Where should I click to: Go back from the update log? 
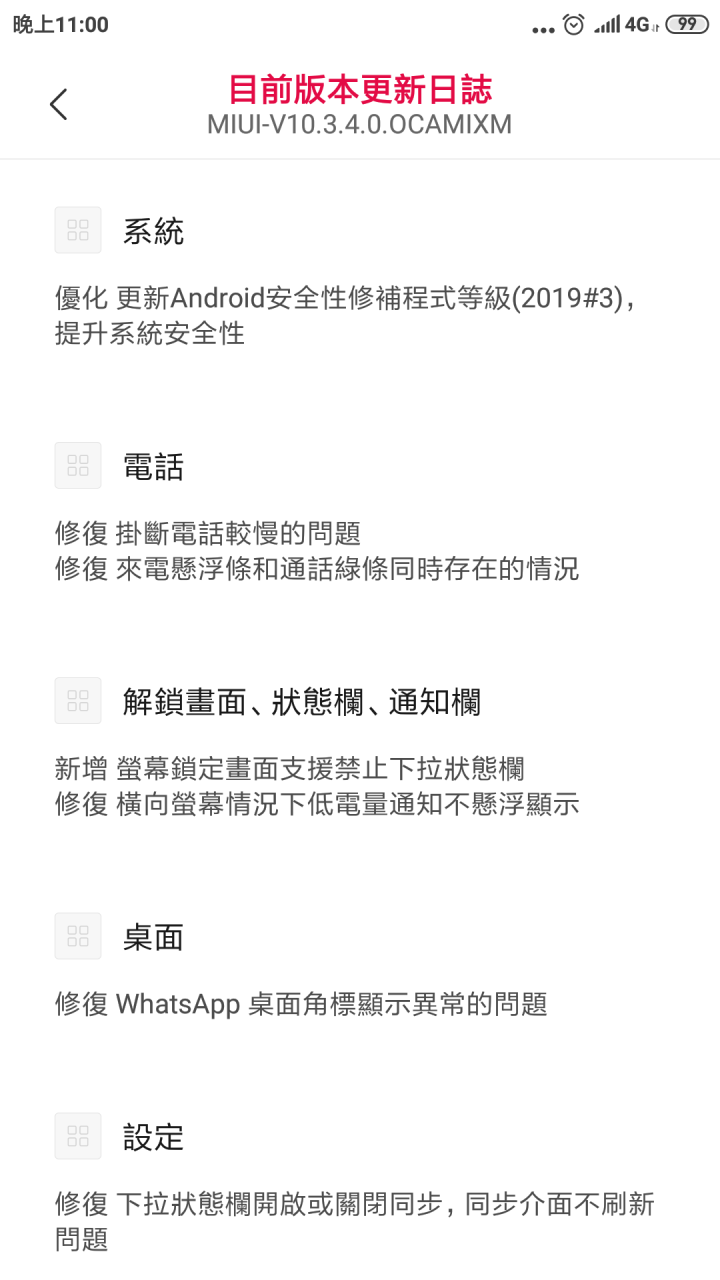pyautogui.click(x=58, y=104)
